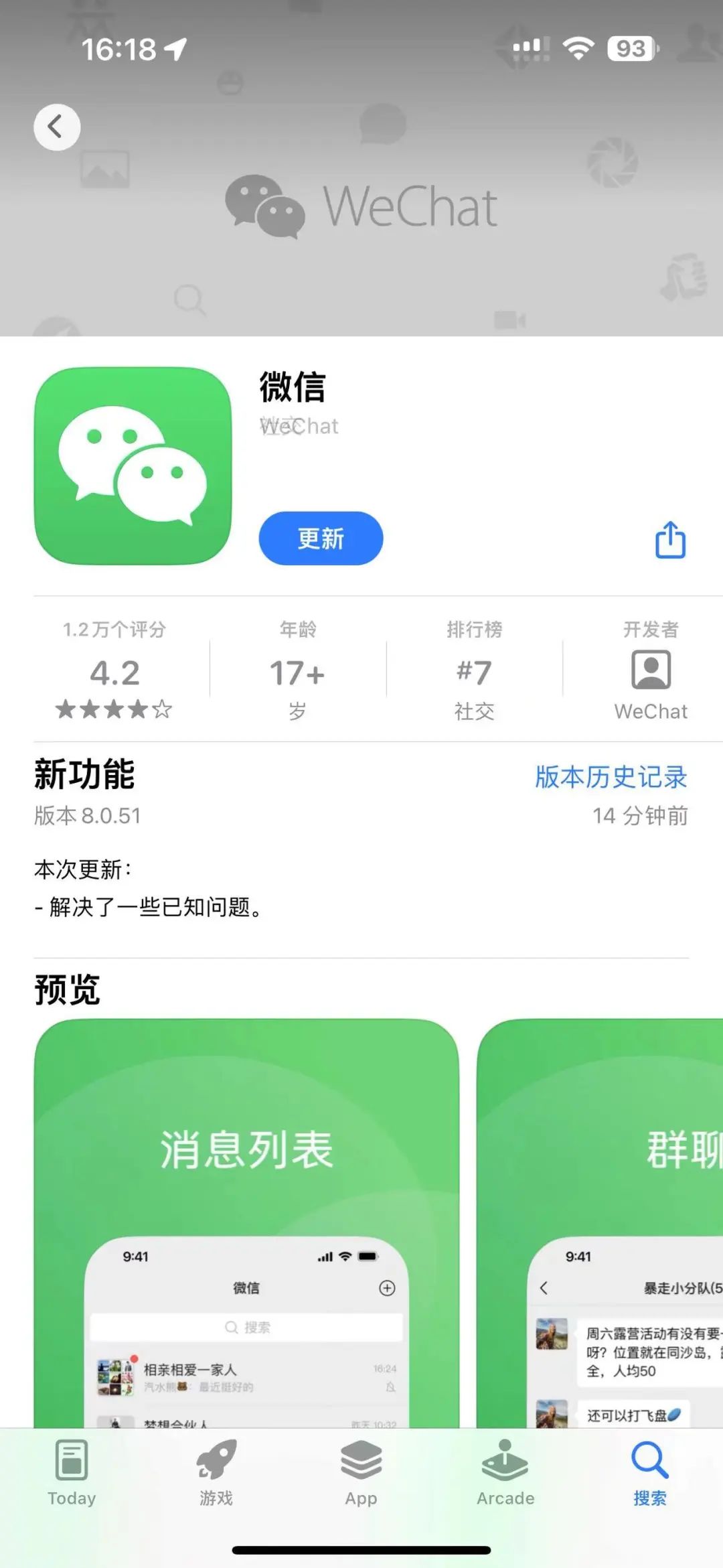Tap the 更新 button to update WeChat

coord(321,539)
